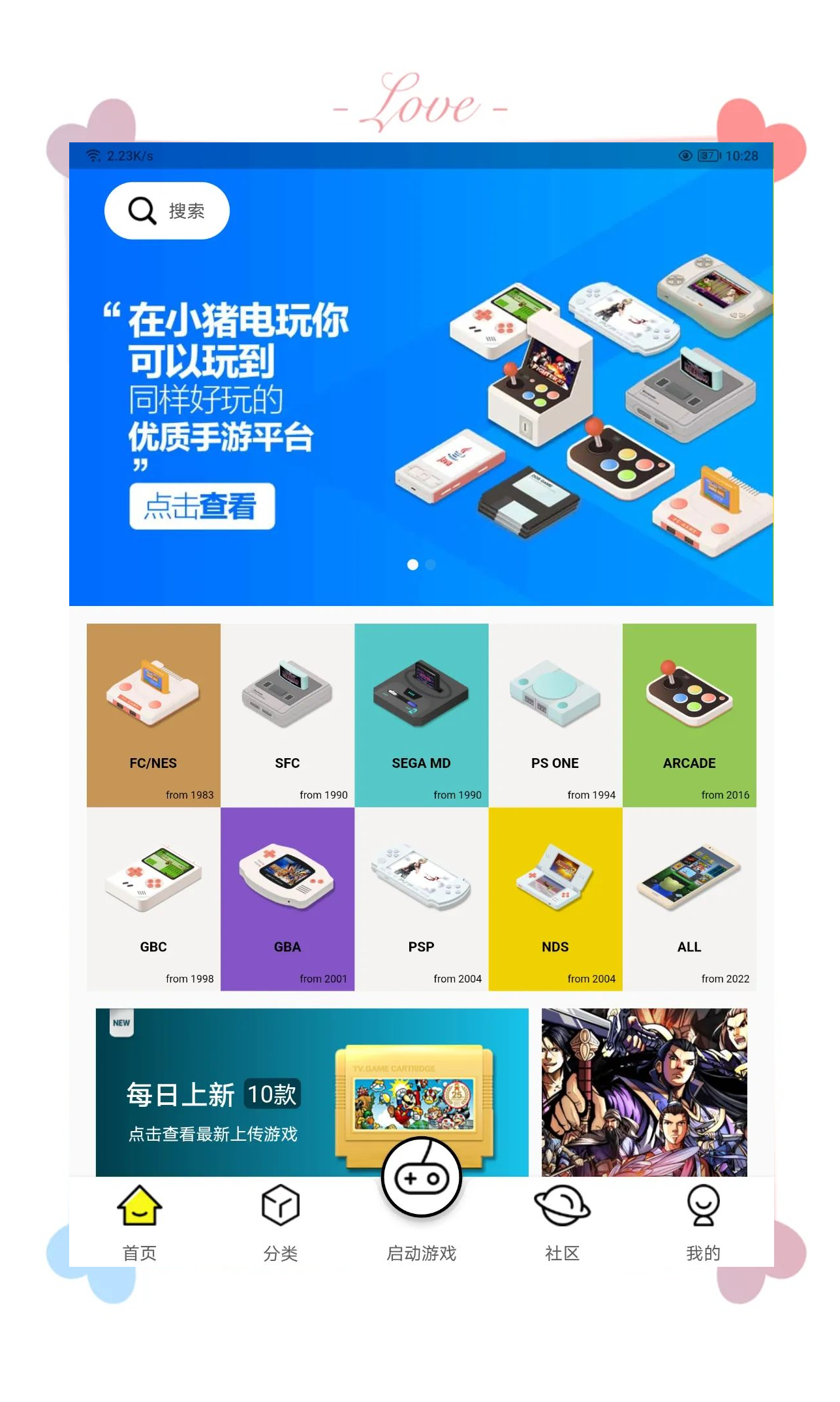
Task: Switch to the 分类 category tab
Action: coord(281,1222)
